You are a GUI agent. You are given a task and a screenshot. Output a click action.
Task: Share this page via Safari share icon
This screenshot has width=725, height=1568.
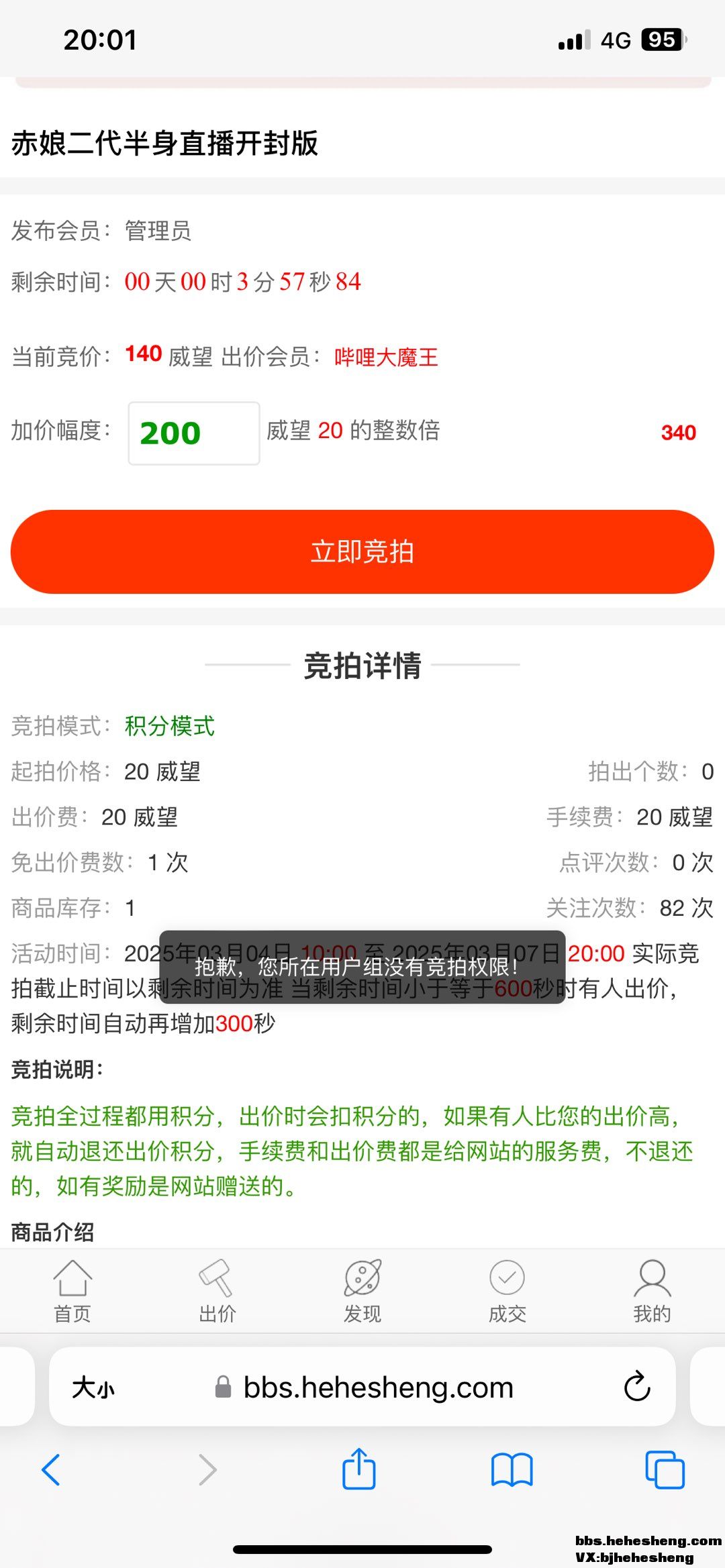point(358,1469)
